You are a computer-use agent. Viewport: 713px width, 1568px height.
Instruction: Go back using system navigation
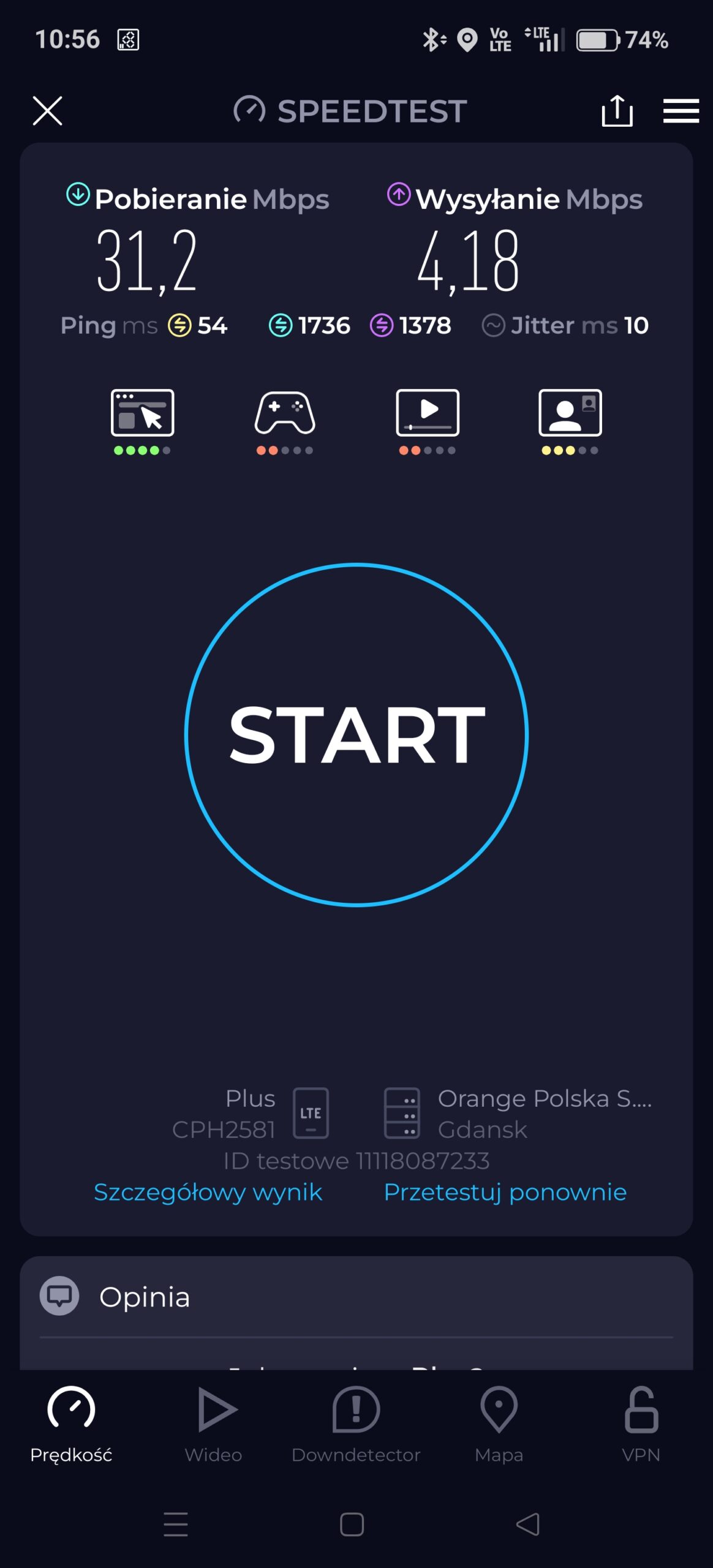527,1524
